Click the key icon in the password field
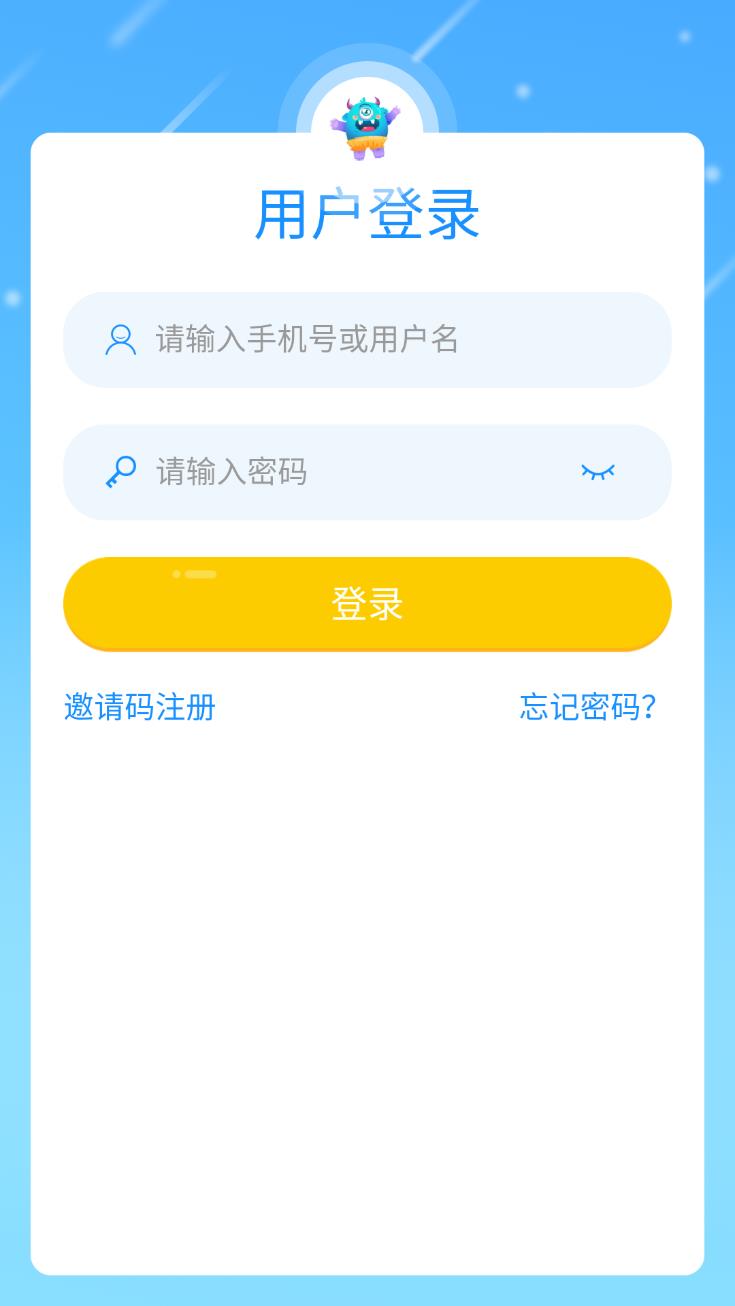The height and width of the screenshot is (1306, 735). click(121, 471)
